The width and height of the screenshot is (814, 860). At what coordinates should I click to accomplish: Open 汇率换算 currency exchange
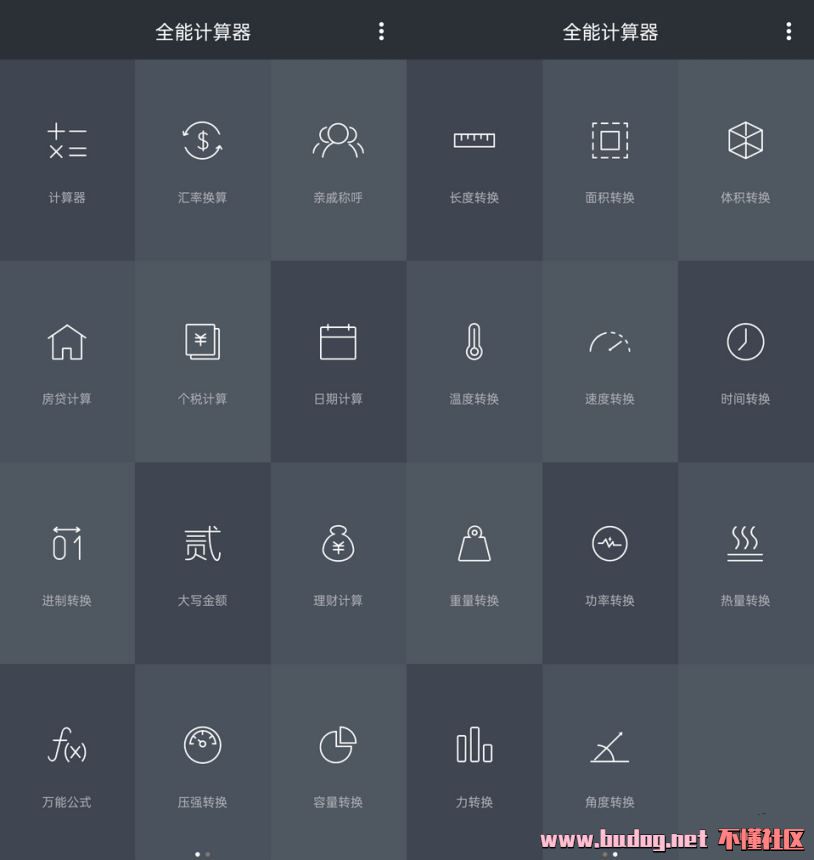[x=202, y=160]
